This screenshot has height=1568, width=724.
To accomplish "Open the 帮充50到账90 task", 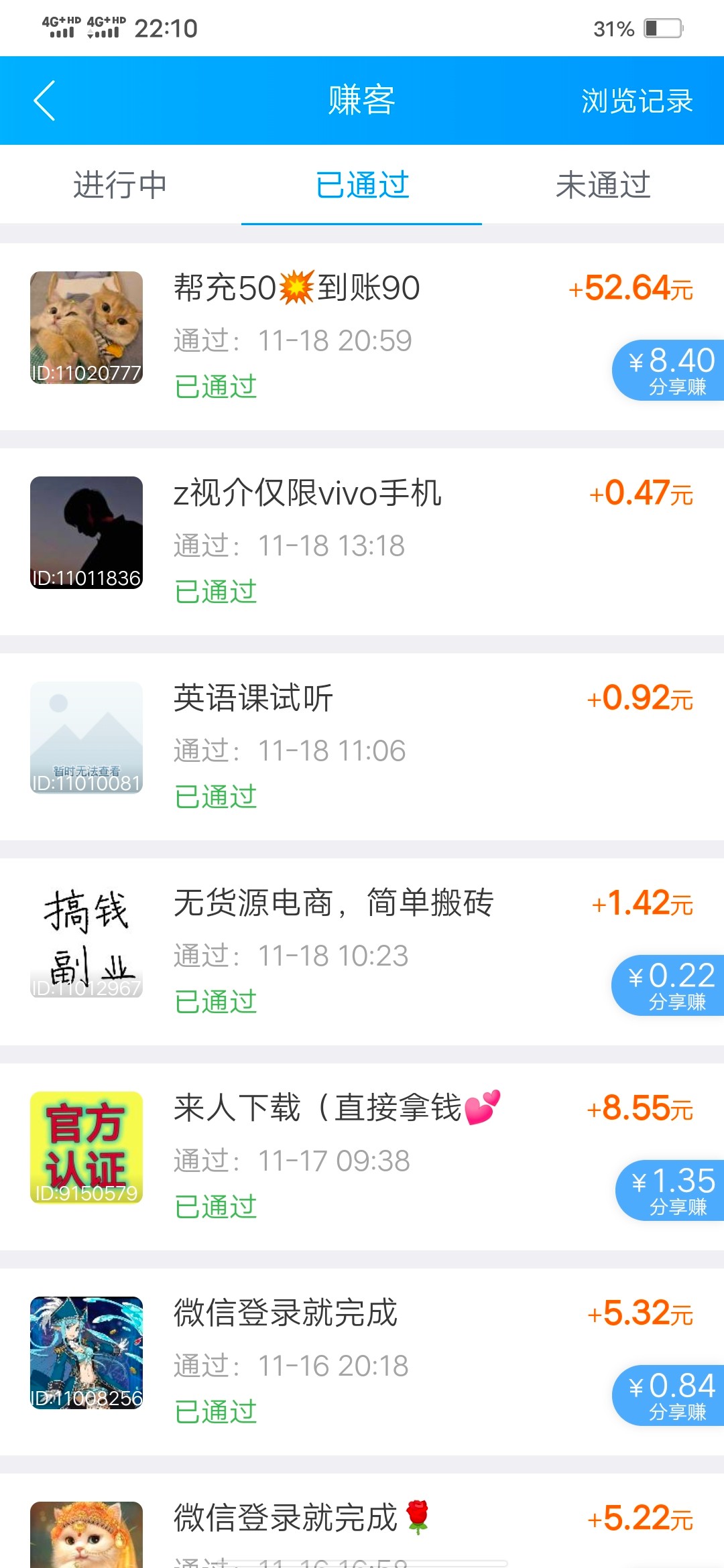I will (x=296, y=288).
